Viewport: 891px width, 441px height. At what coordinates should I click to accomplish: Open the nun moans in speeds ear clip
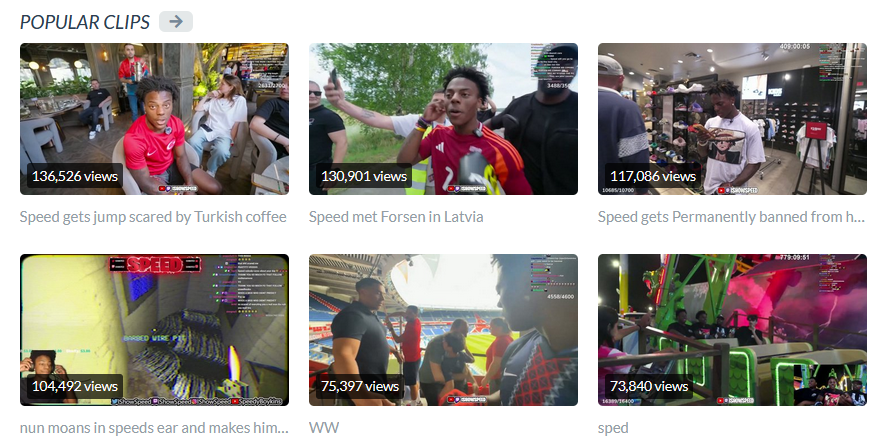(154, 329)
